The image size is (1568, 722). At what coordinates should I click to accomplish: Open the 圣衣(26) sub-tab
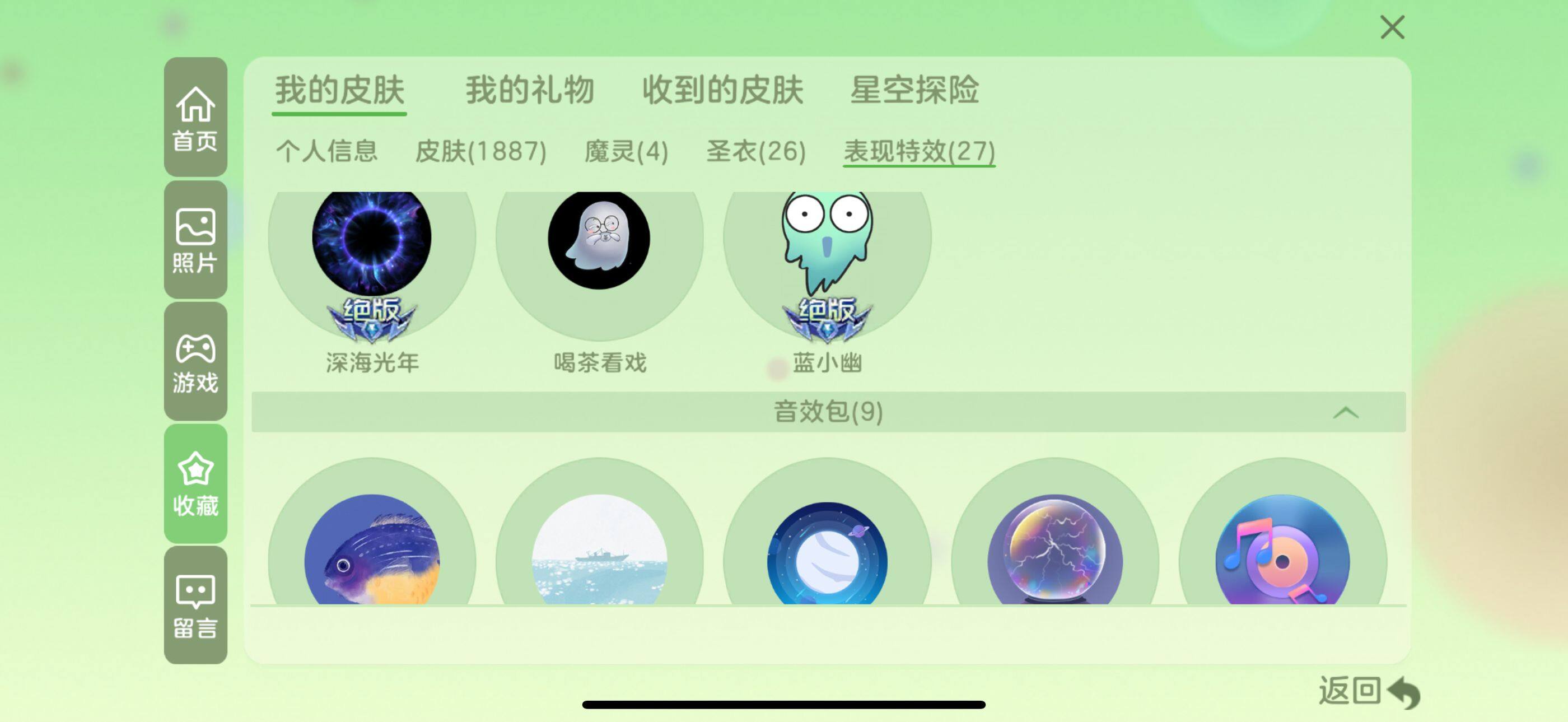click(x=755, y=151)
